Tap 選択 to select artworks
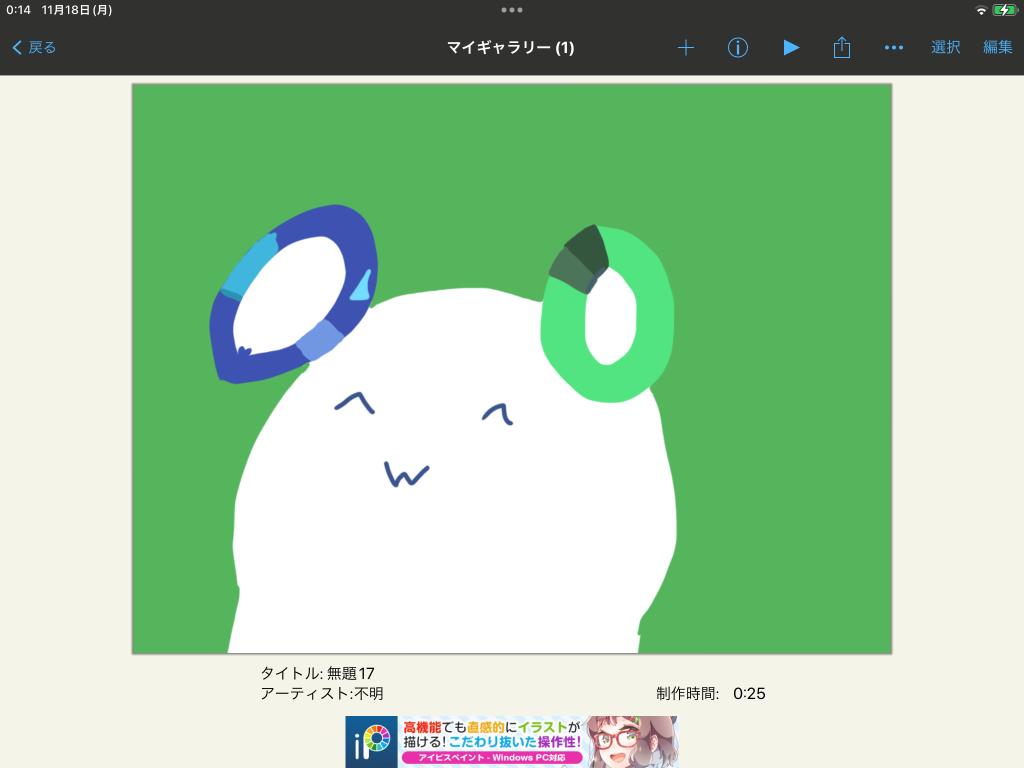1024x768 pixels. point(945,47)
